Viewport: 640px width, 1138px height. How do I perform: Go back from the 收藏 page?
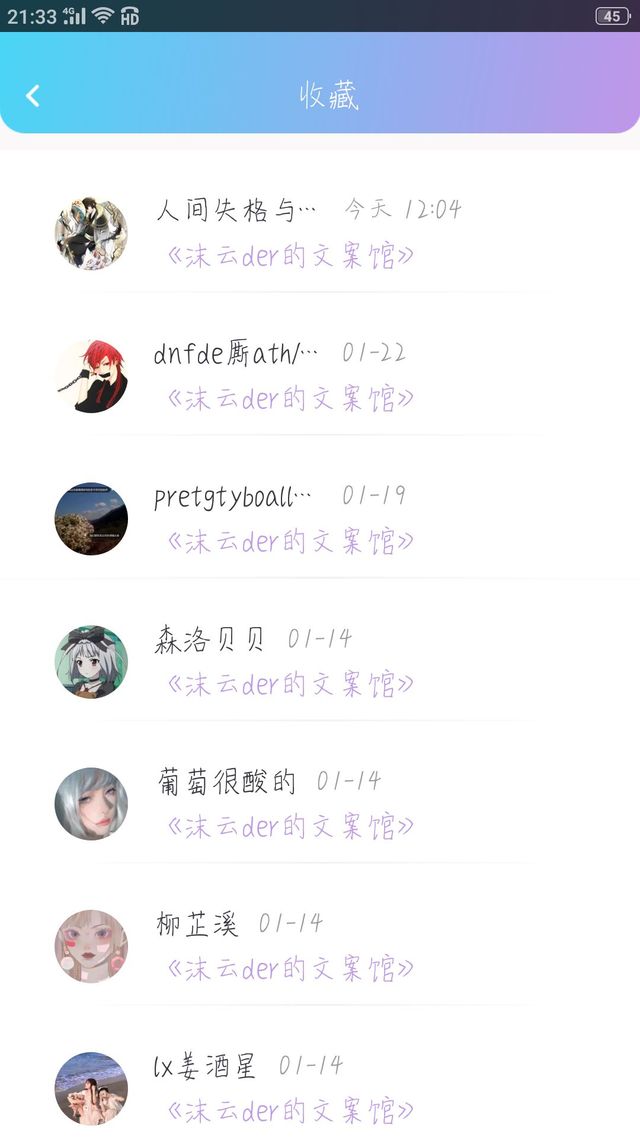33,96
